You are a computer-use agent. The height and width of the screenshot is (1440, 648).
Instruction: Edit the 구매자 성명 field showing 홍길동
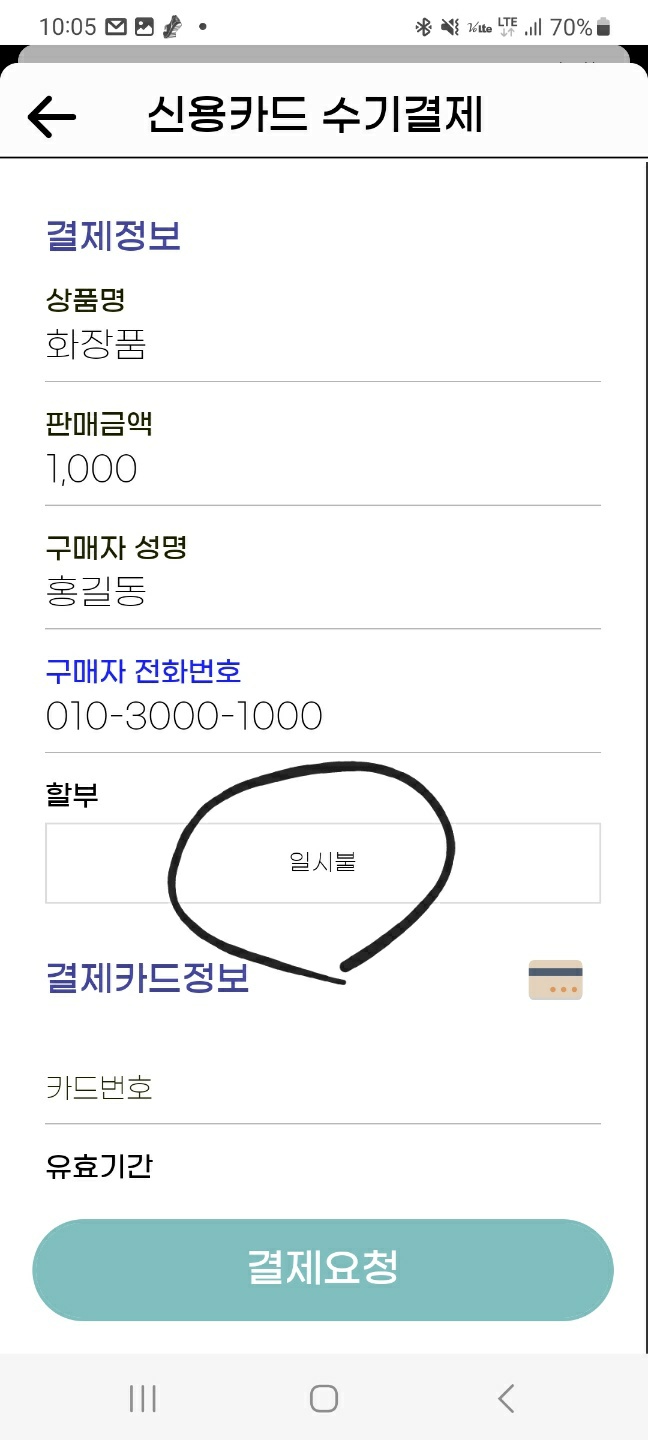tap(322, 593)
